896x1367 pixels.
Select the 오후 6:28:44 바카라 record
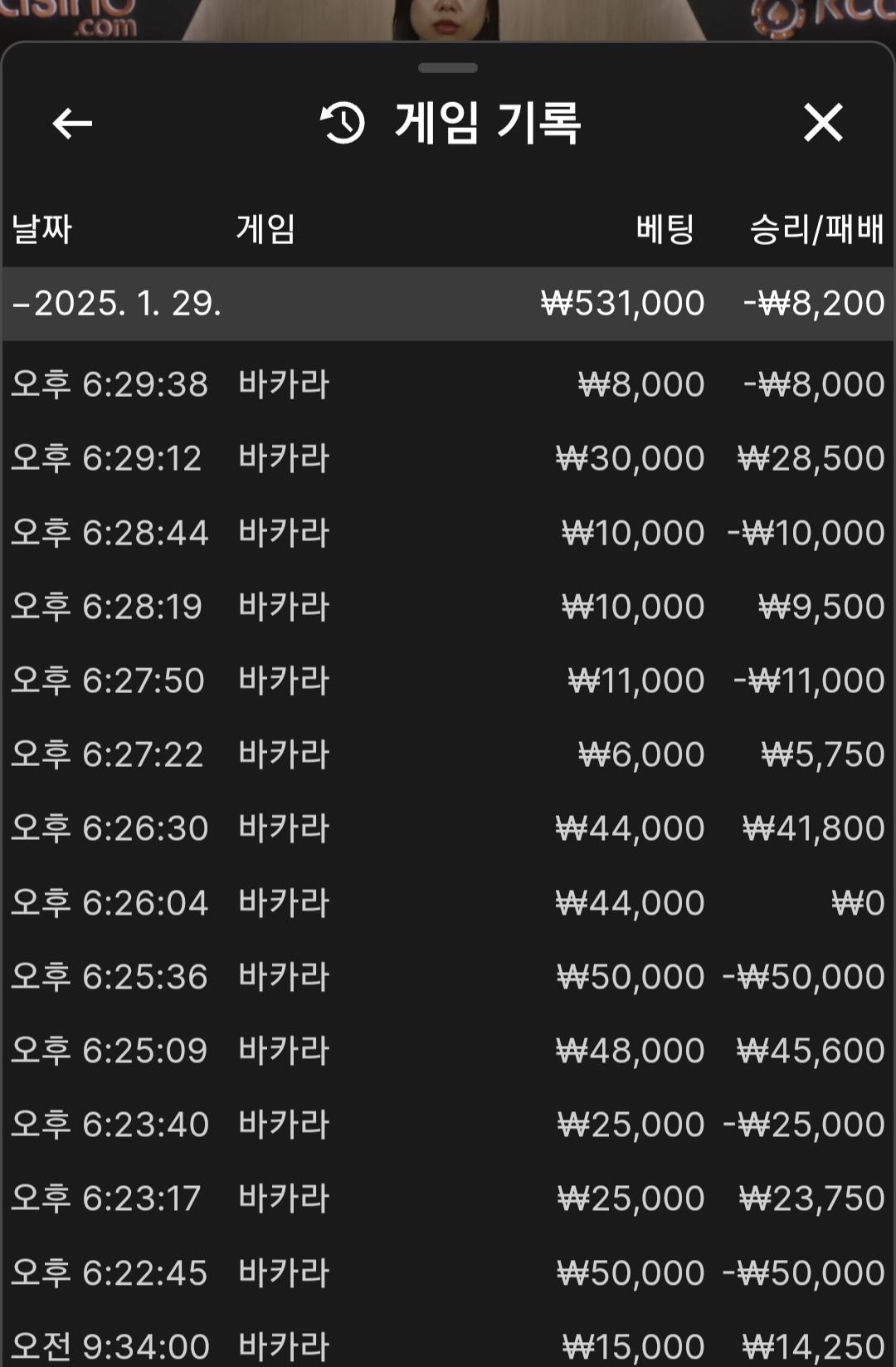tap(448, 533)
